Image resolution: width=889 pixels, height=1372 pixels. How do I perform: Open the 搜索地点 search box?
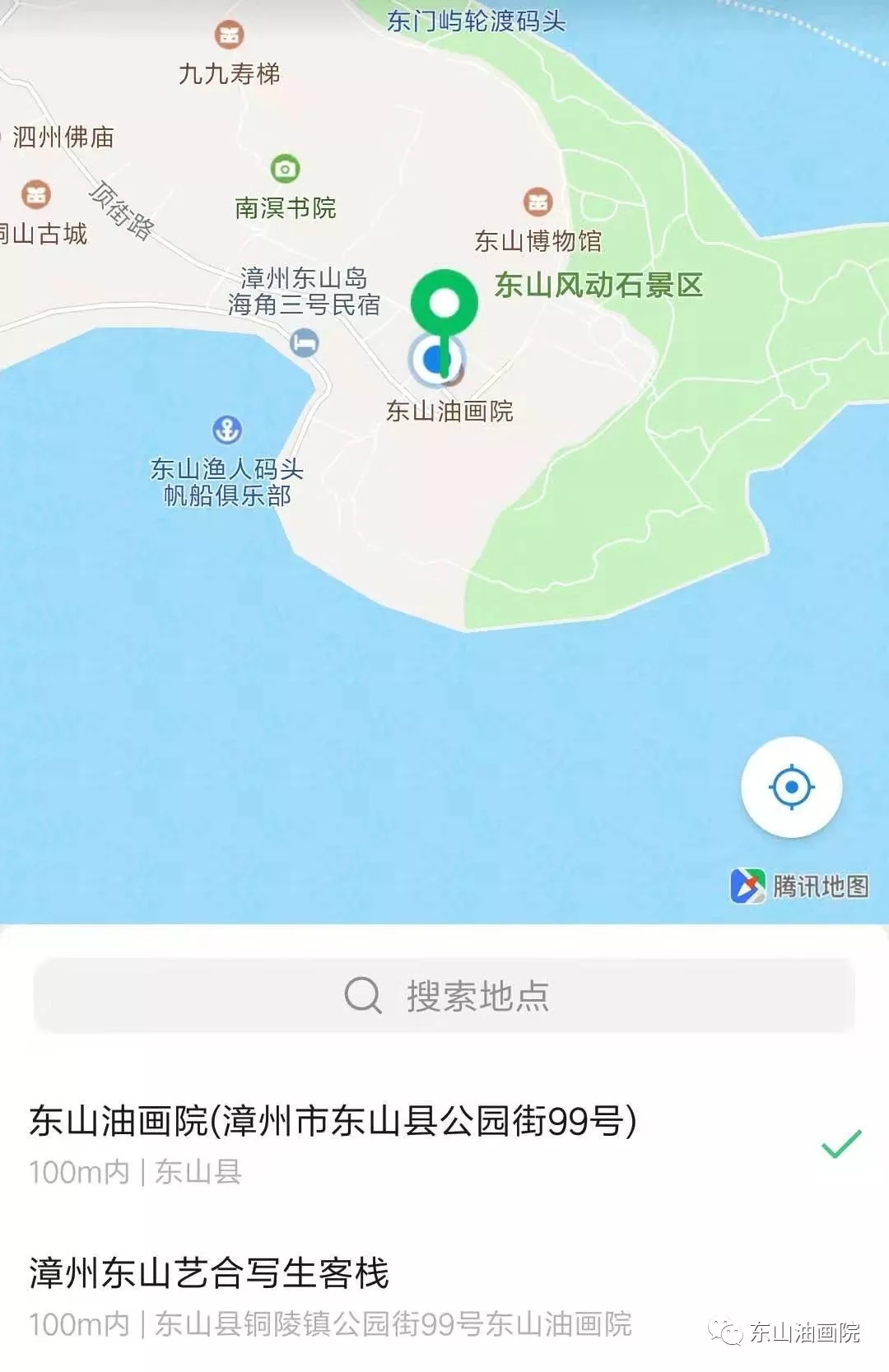(x=444, y=996)
